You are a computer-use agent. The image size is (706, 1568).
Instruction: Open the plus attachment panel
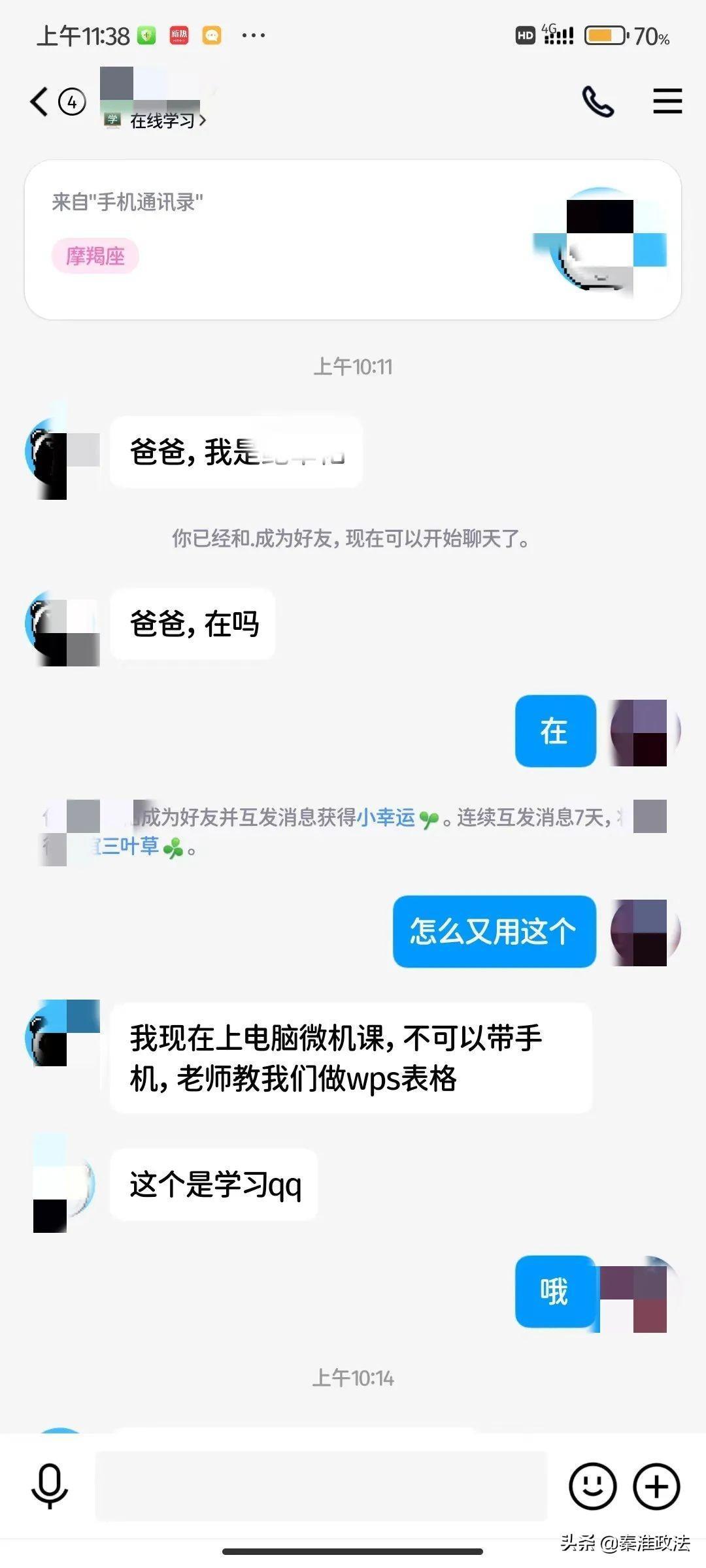(656, 1486)
